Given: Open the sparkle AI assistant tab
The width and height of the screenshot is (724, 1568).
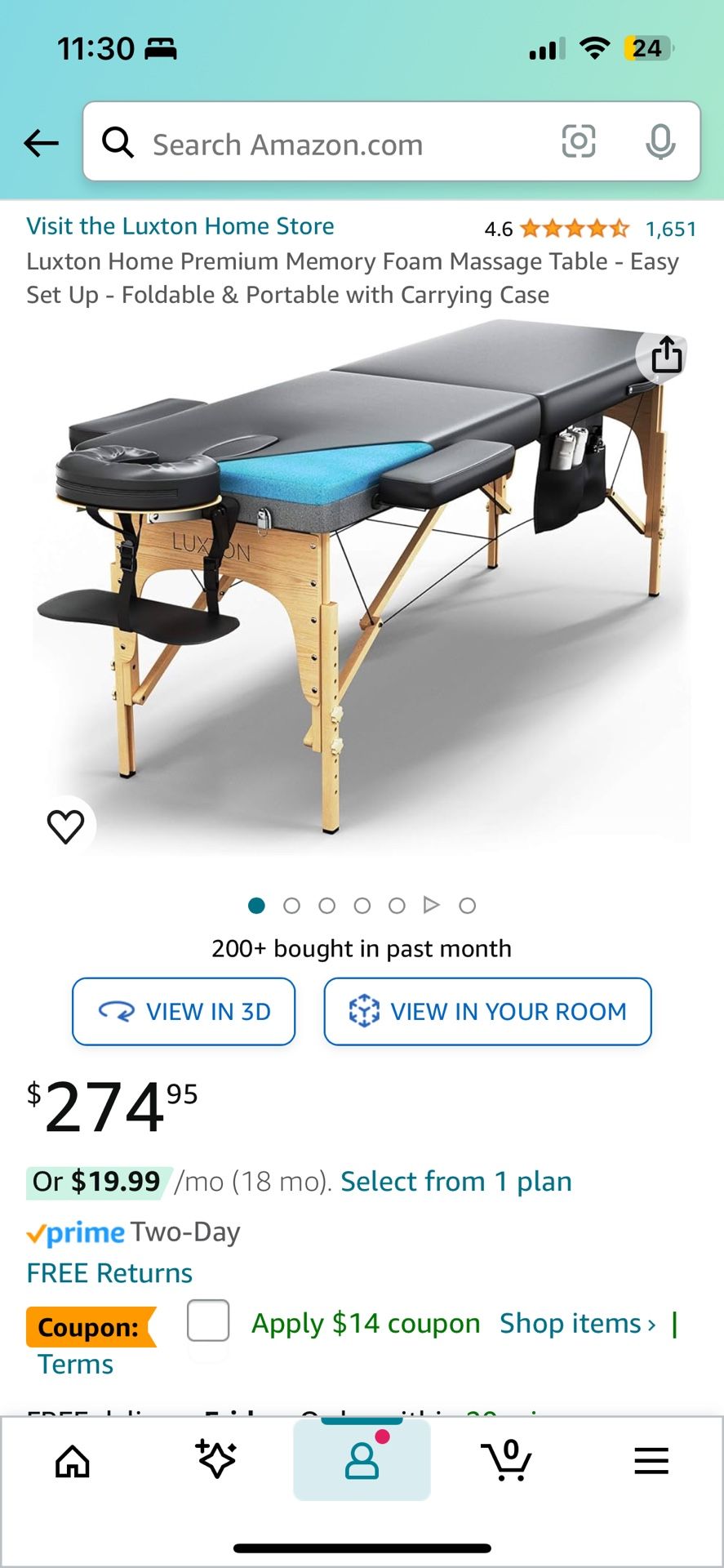Looking at the screenshot, I should click(x=216, y=1459).
